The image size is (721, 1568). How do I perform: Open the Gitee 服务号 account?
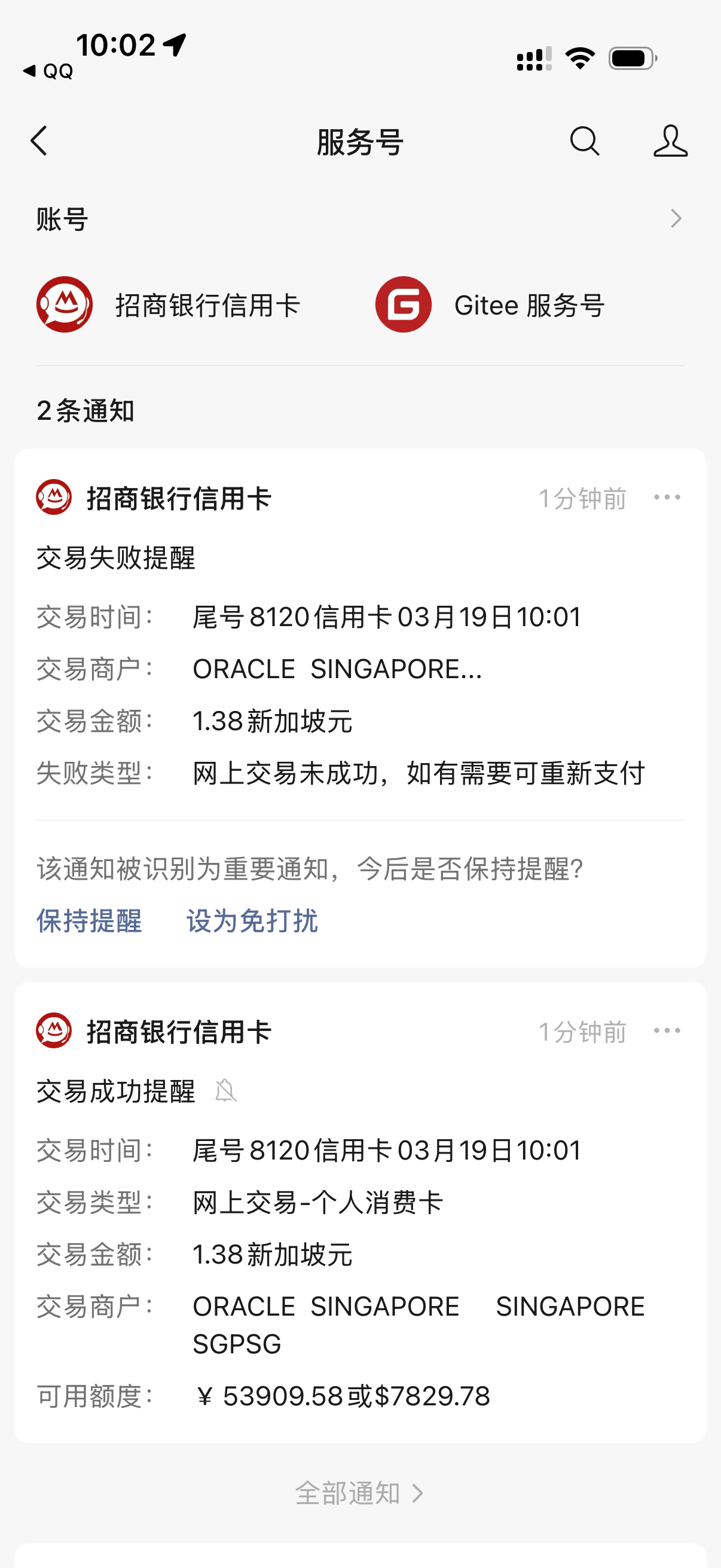490,304
